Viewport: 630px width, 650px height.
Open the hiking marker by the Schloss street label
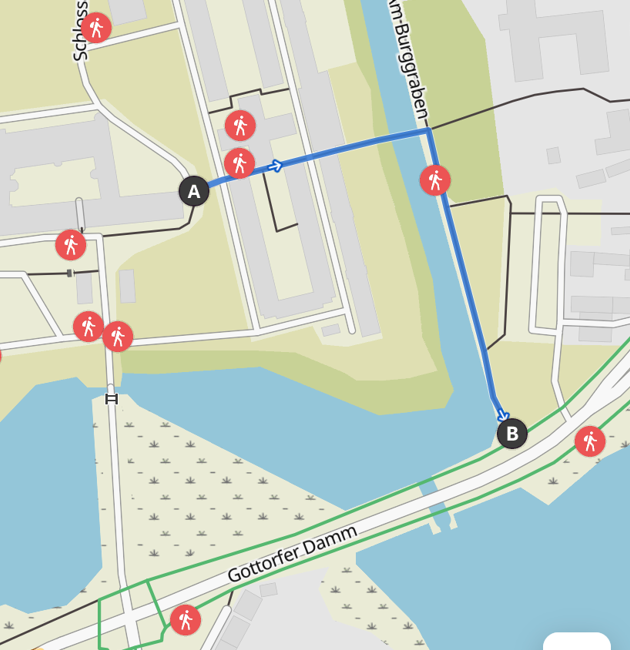(x=96, y=28)
